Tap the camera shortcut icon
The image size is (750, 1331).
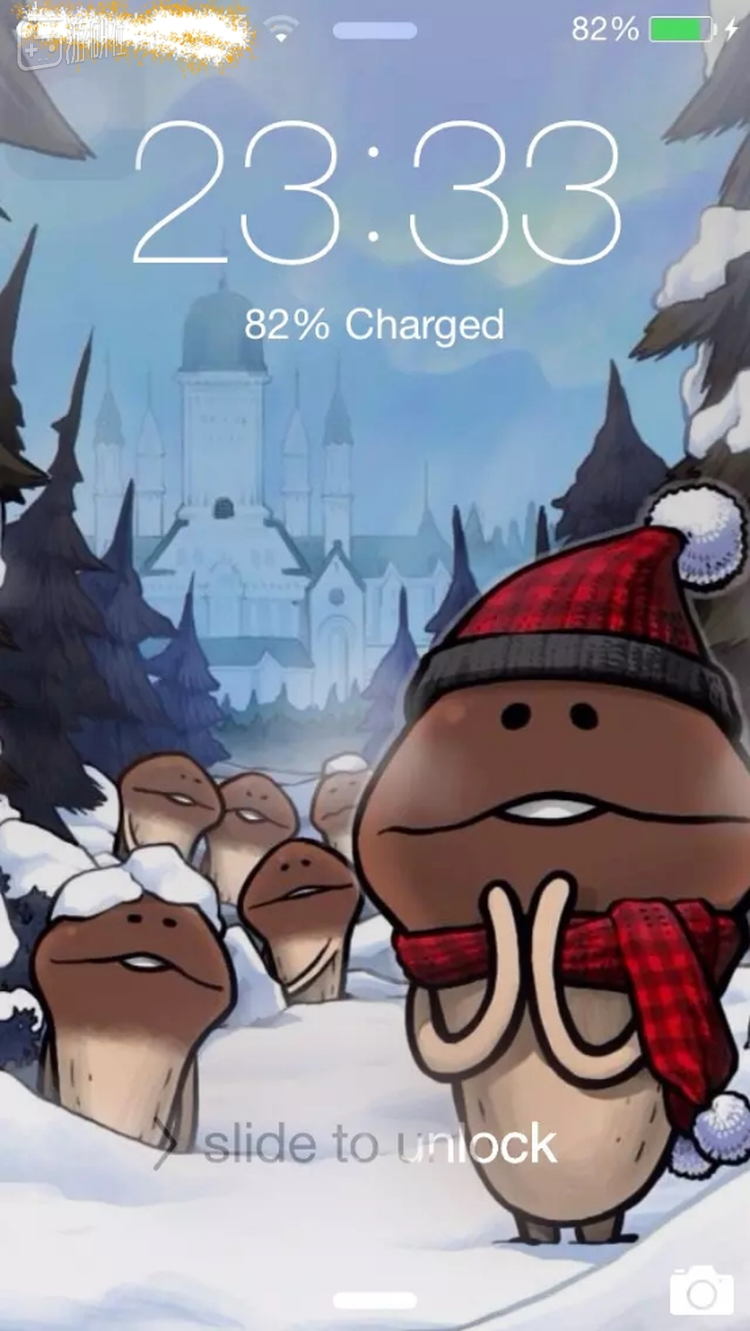point(701,1290)
